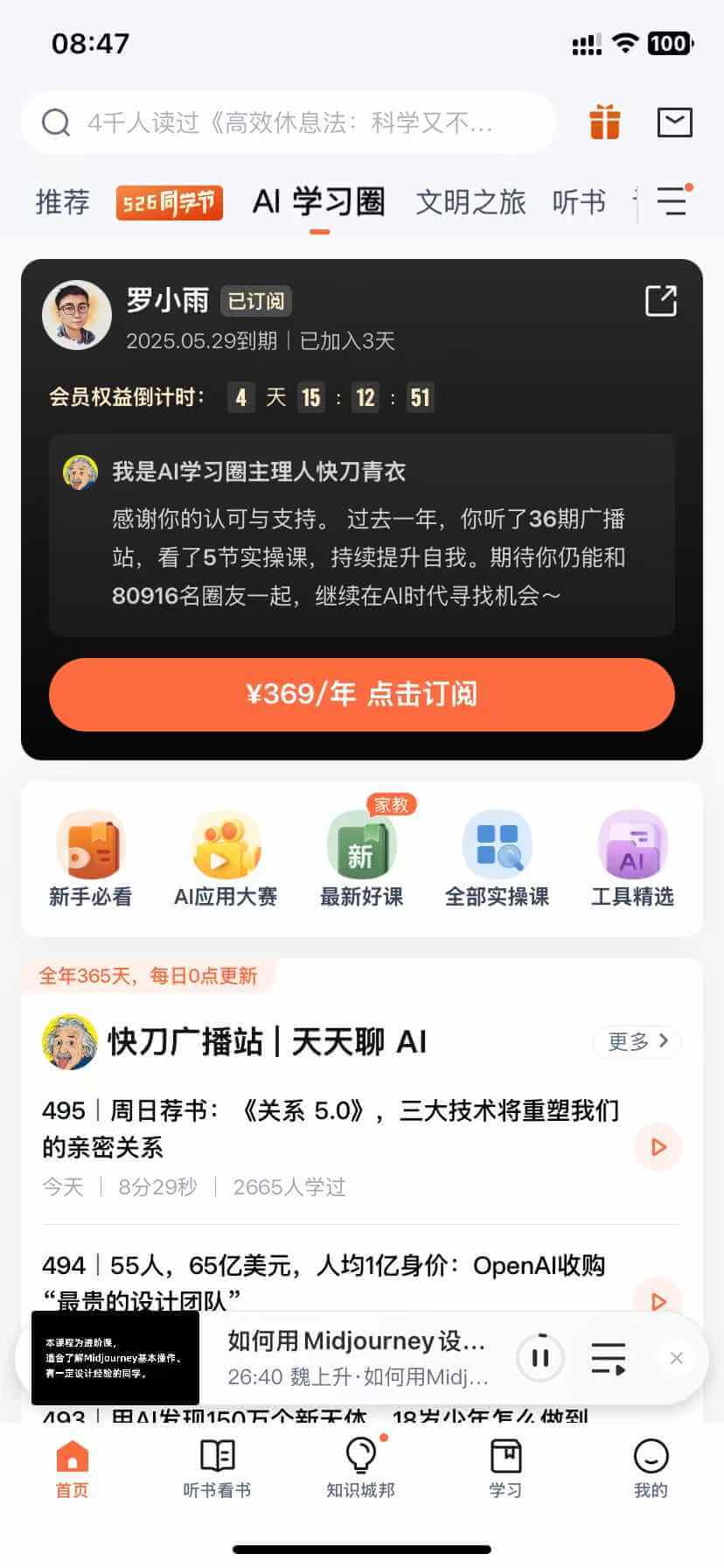Image resolution: width=724 pixels, height=1568 pixels.
Task: Pause the Midjourney audio in mini player
Action: 540,1358
